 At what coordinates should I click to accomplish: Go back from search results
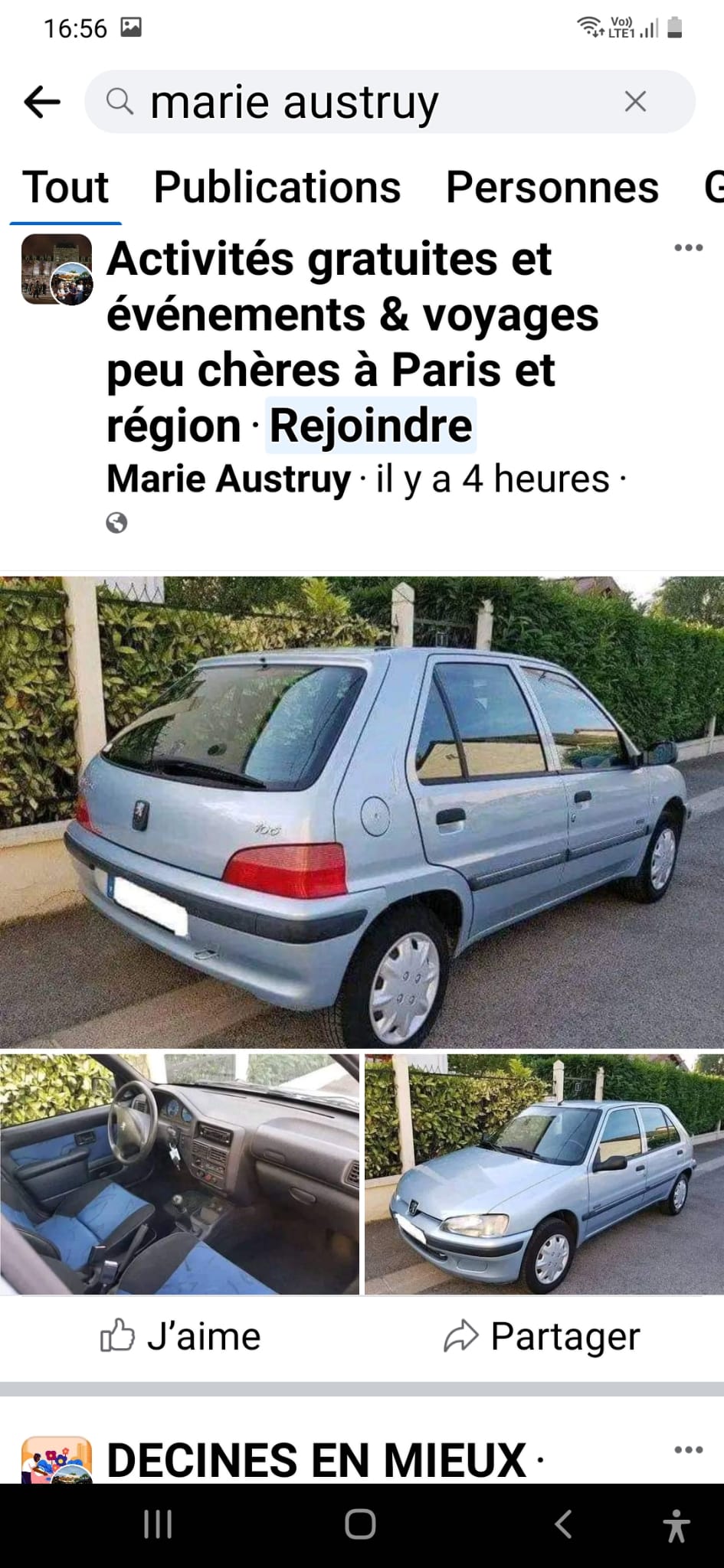42,102
